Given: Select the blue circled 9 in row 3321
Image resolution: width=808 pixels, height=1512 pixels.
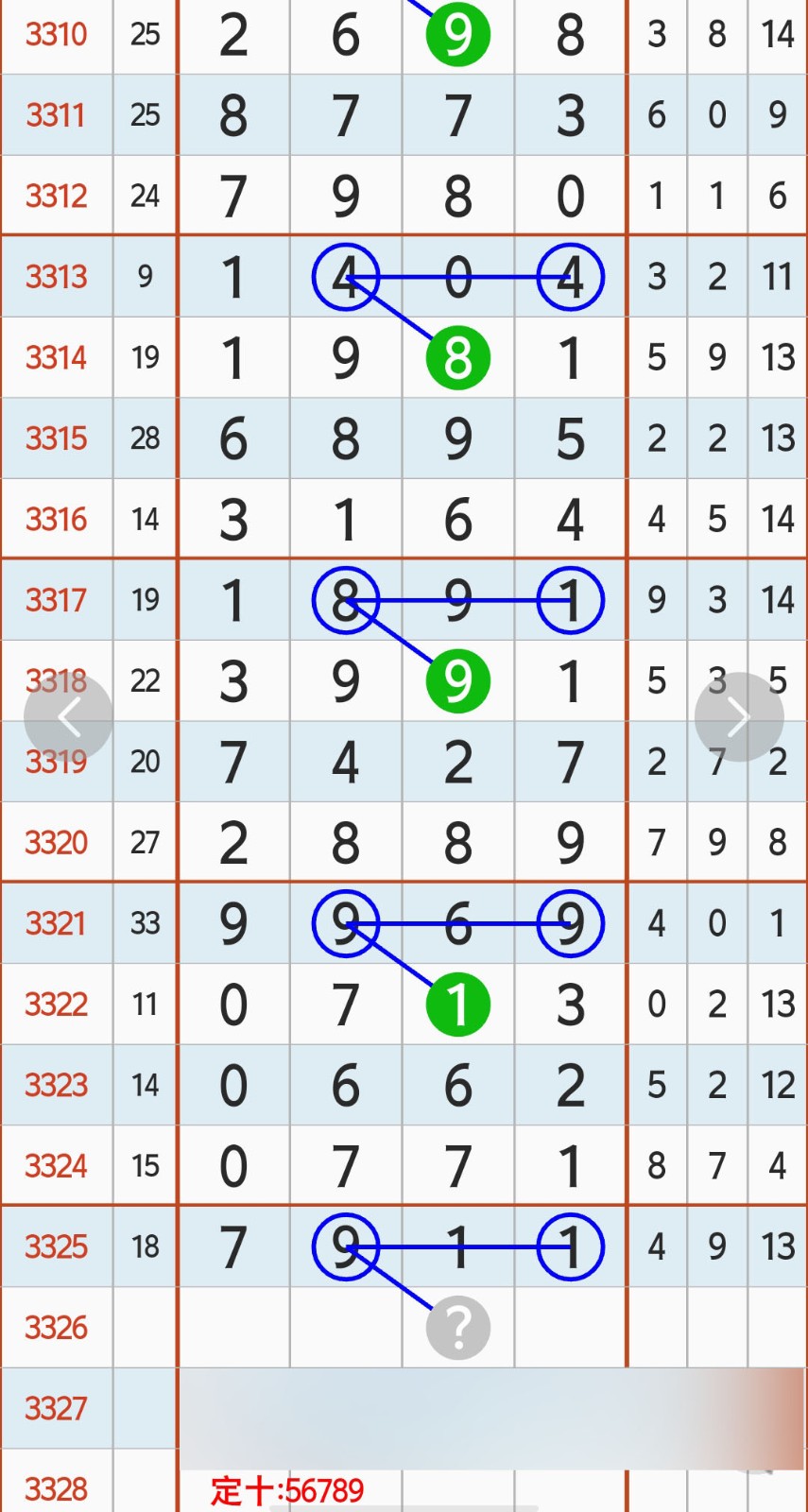Looking at the screenshot, I should point(346,924).
